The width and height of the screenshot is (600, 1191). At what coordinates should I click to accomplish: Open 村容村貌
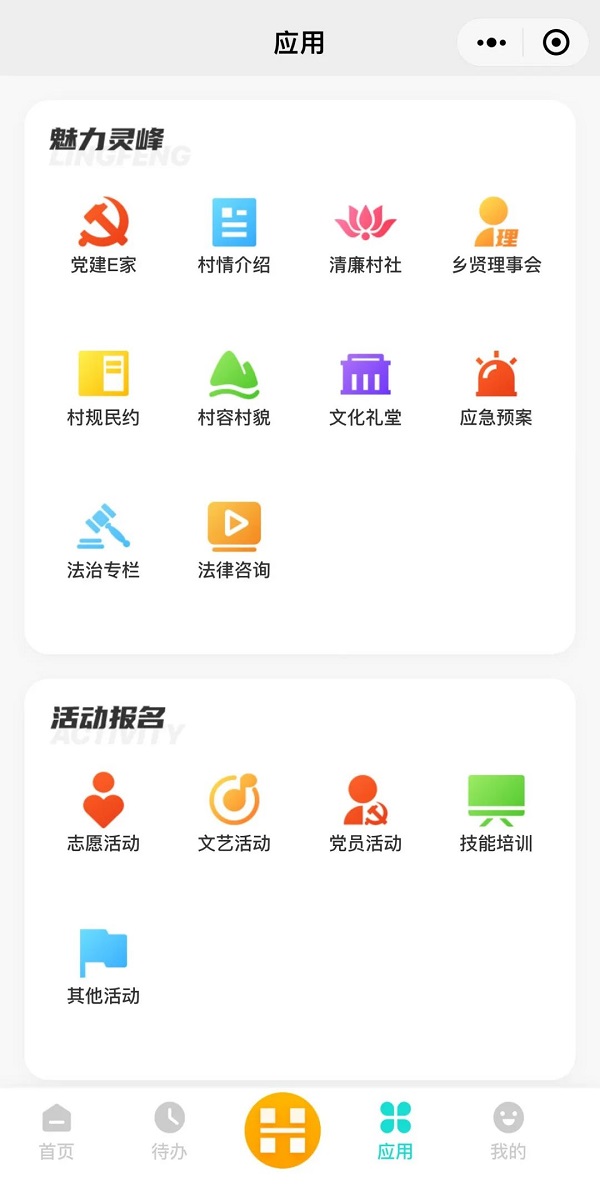coord(234,387)
